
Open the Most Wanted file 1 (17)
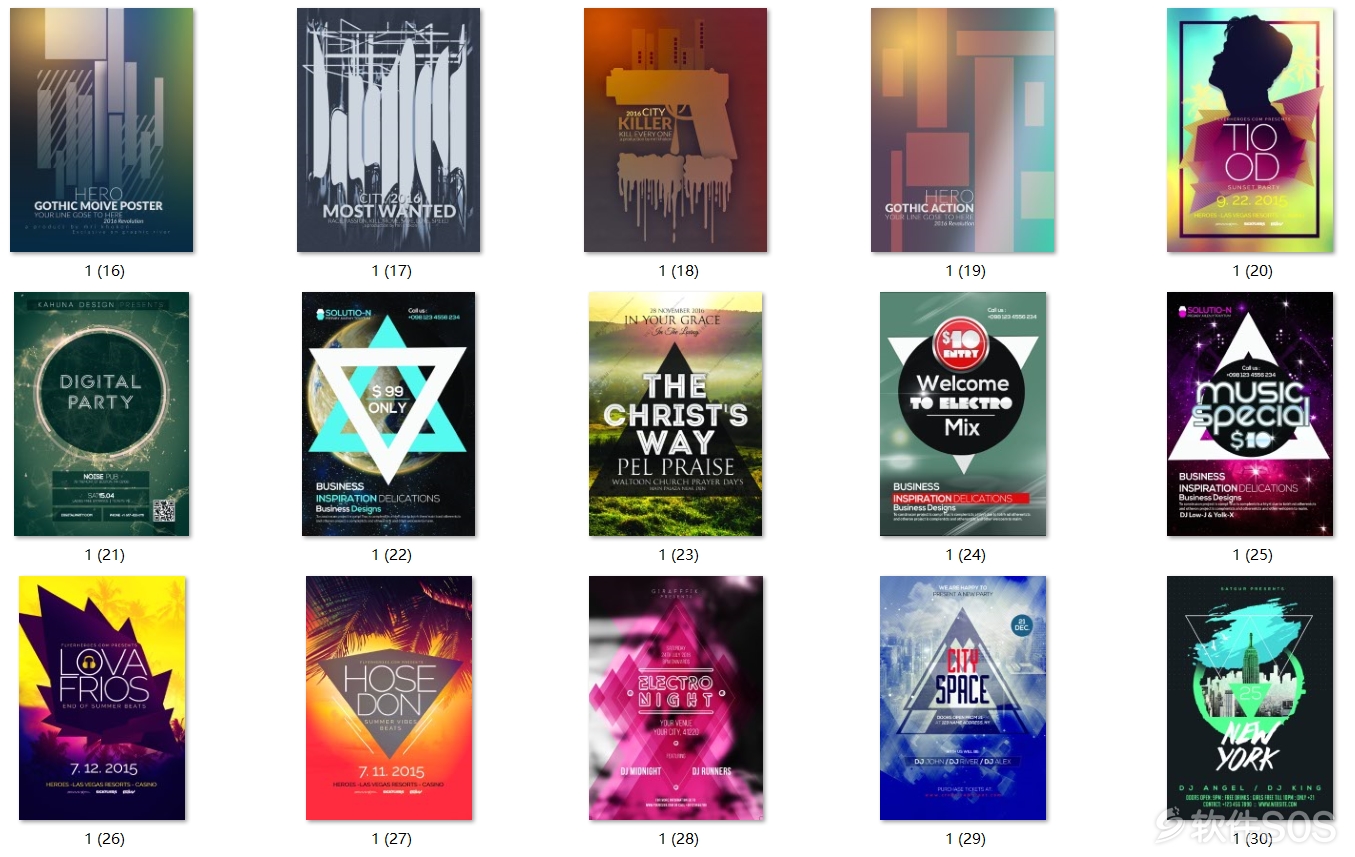coord(388,130)
